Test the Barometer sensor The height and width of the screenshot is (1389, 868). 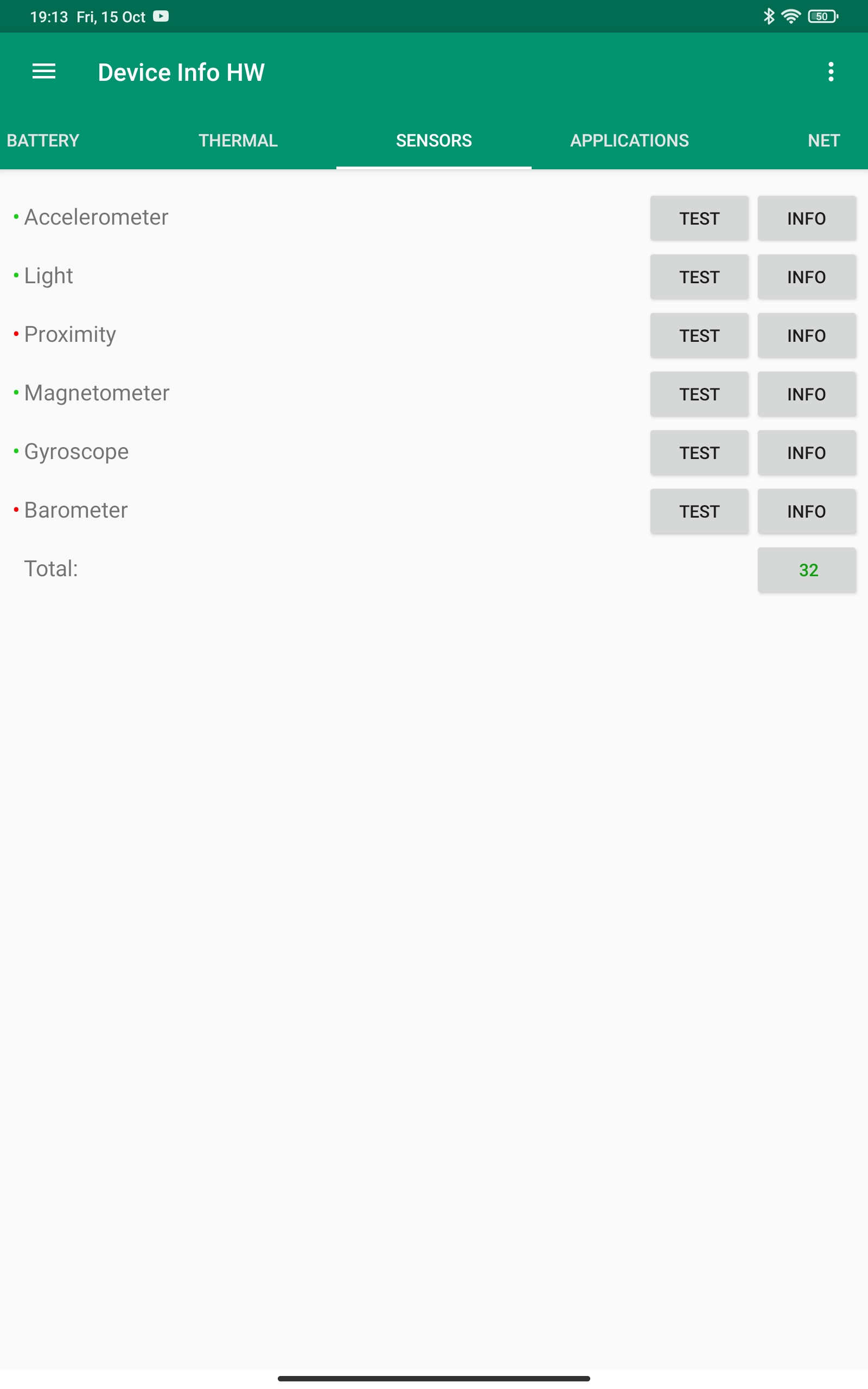(x=699, y=511)
